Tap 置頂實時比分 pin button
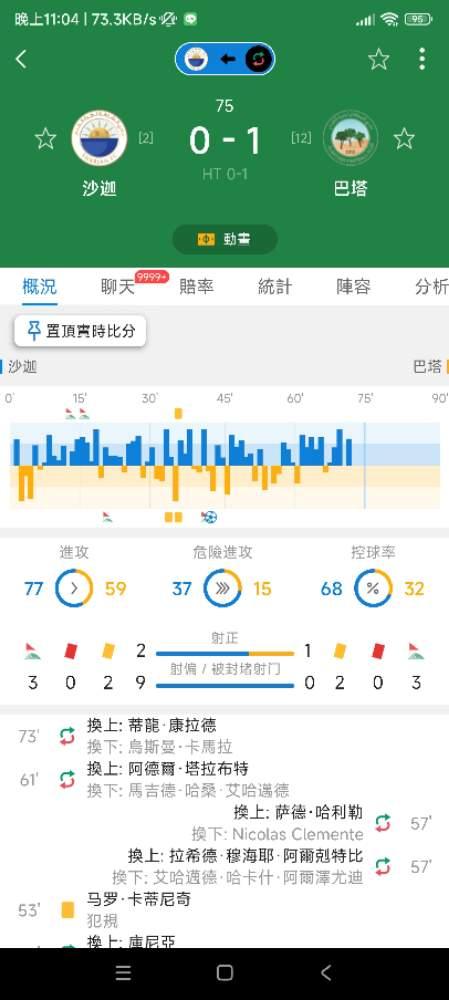449x1000 pixels. coord(80,331)
